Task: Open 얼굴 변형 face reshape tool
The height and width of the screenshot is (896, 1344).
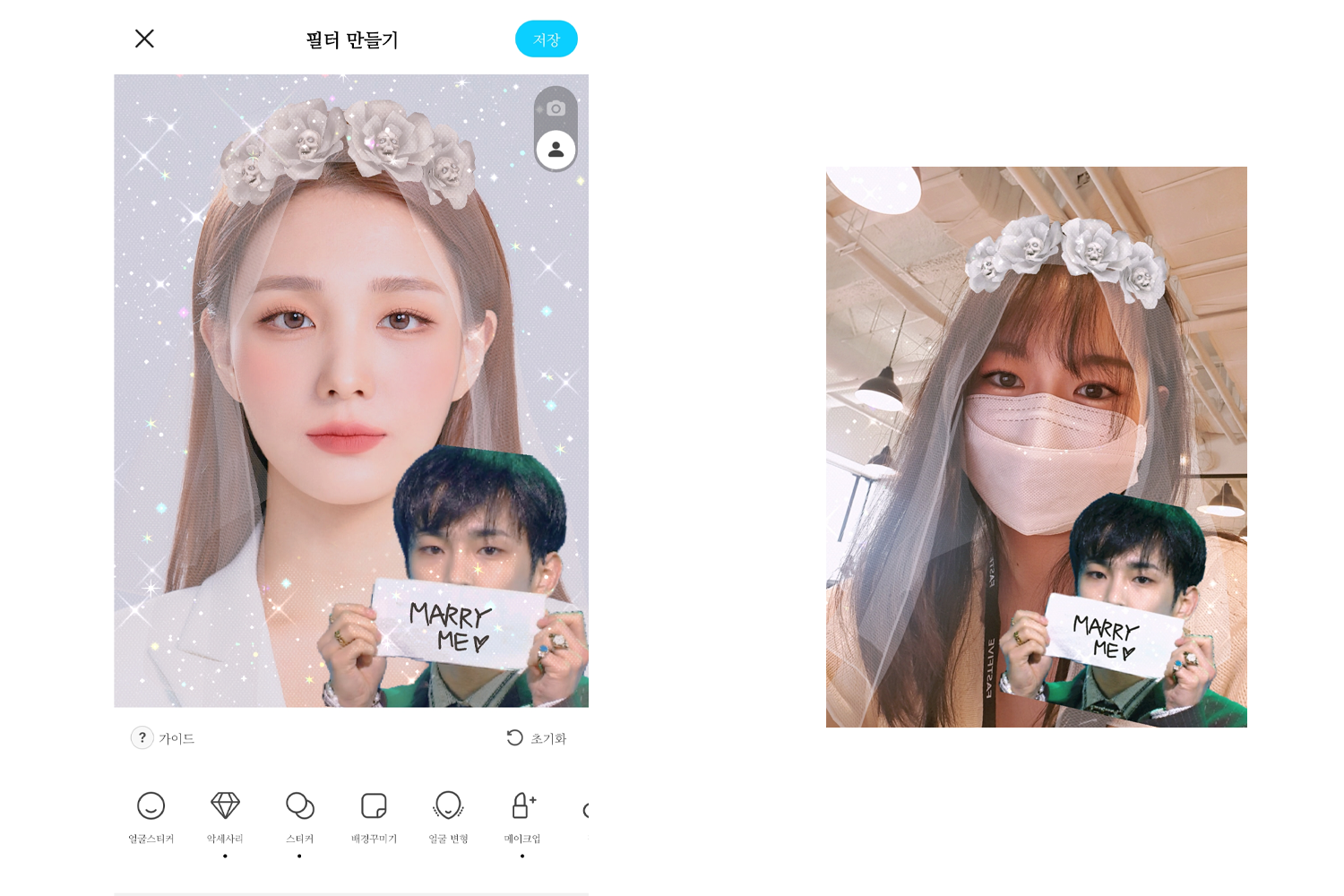Action: pos(448,814)
